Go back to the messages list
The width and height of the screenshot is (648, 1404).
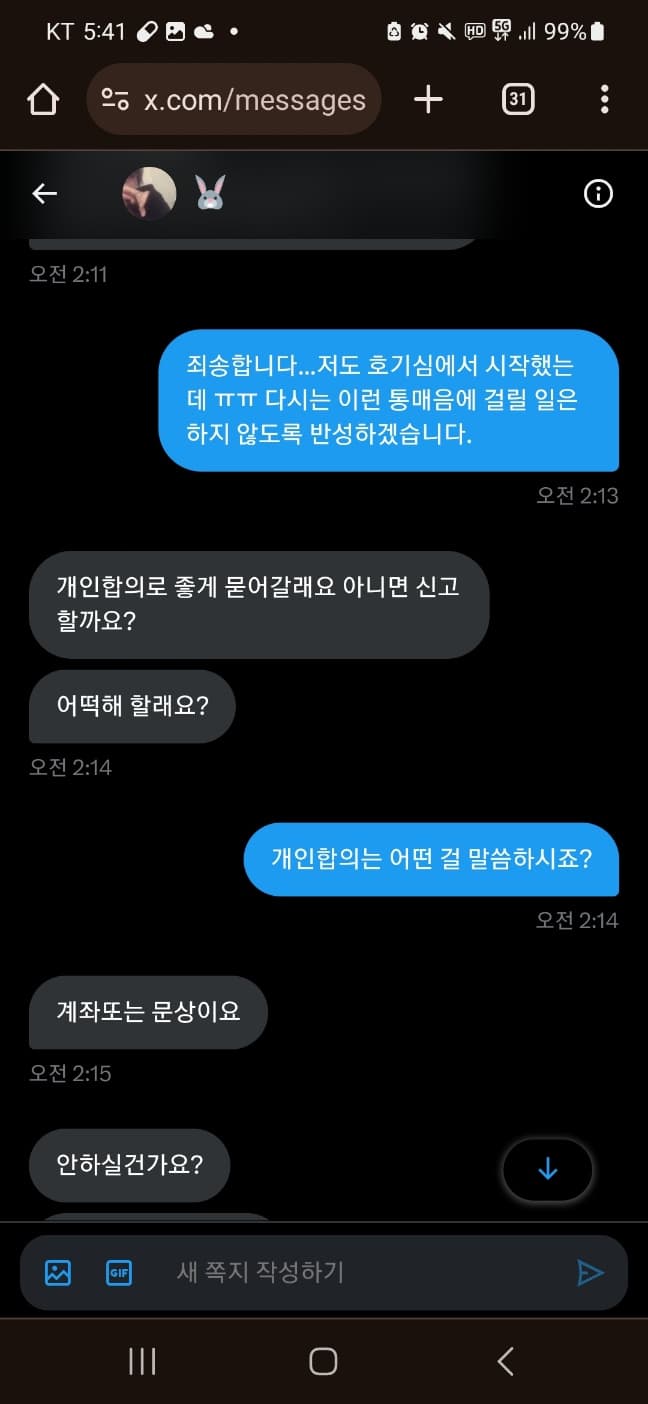pos(45,194)
